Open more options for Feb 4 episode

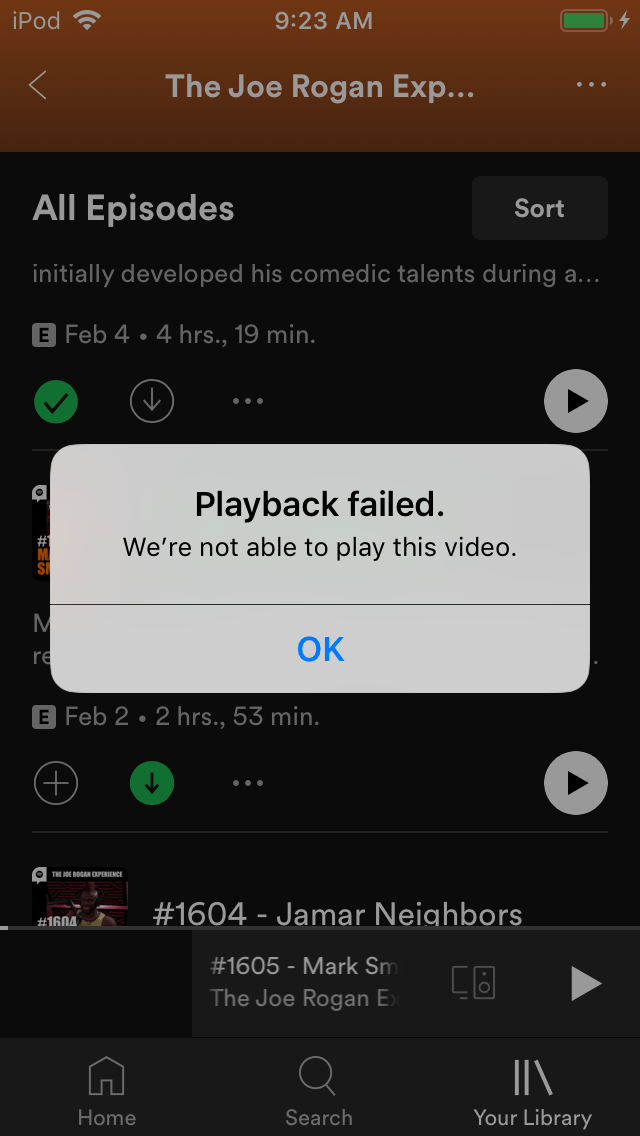[x=247, y=401]
